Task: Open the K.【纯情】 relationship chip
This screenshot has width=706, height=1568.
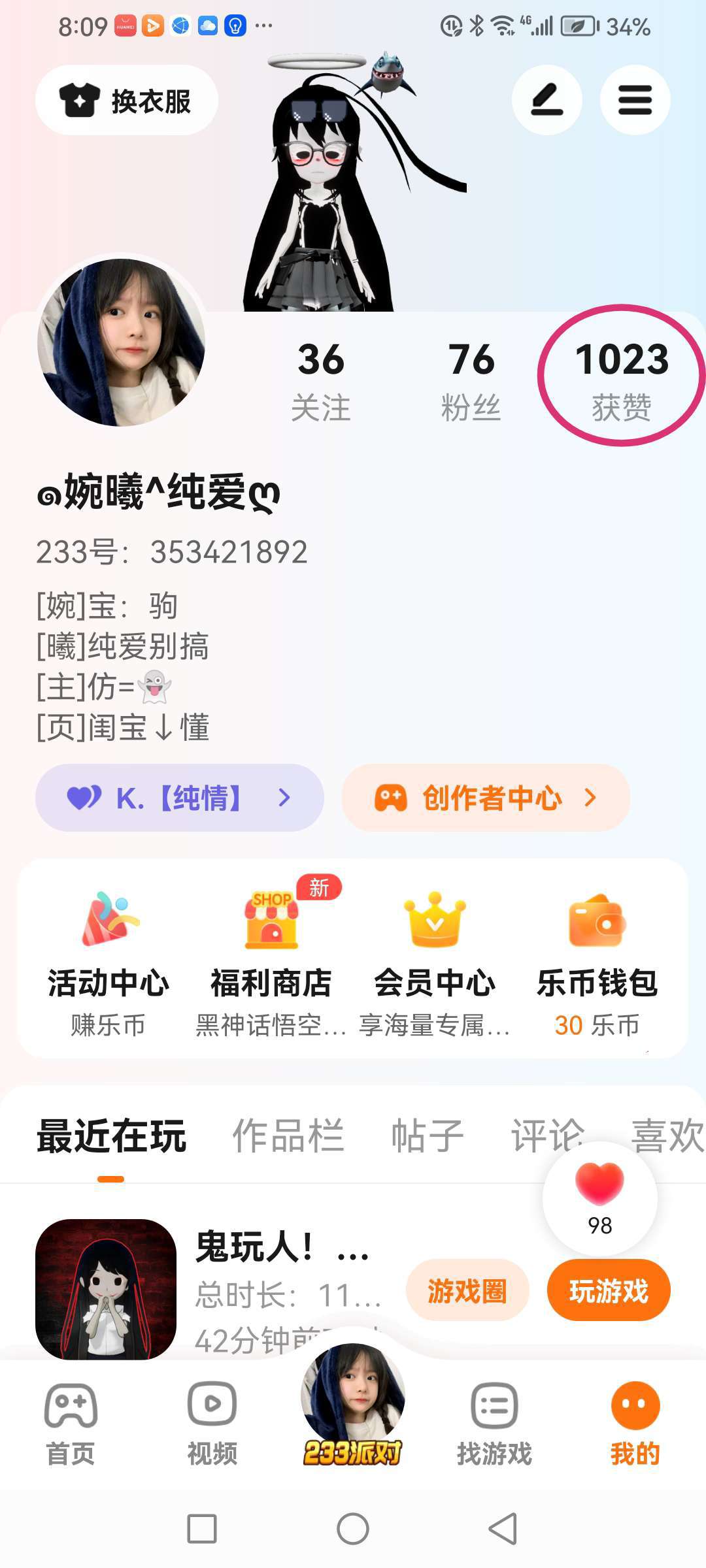Action: click(x=180, y=798)
